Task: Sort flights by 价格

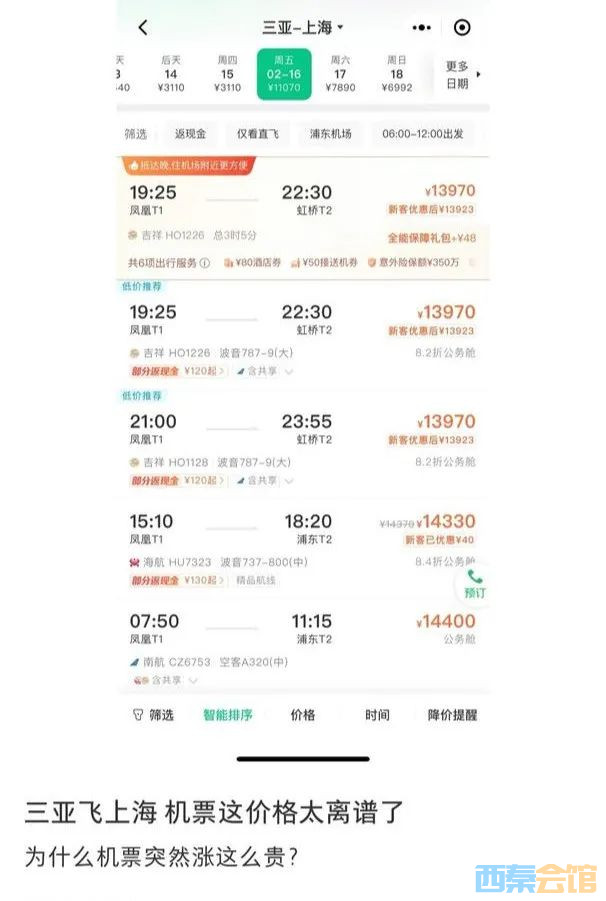Action: pyautogui.click(x=302, y=715)
